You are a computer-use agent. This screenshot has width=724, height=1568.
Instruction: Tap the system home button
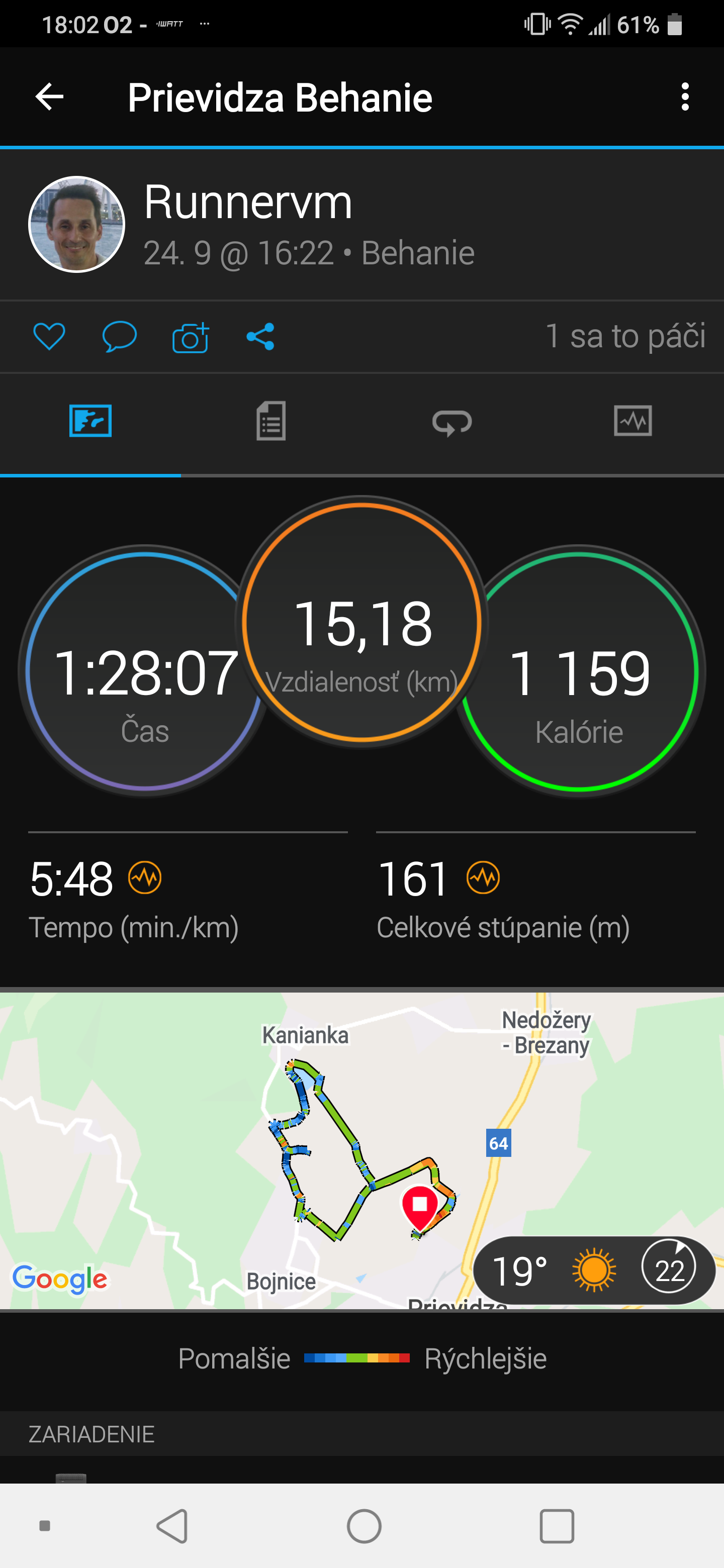364,1526
